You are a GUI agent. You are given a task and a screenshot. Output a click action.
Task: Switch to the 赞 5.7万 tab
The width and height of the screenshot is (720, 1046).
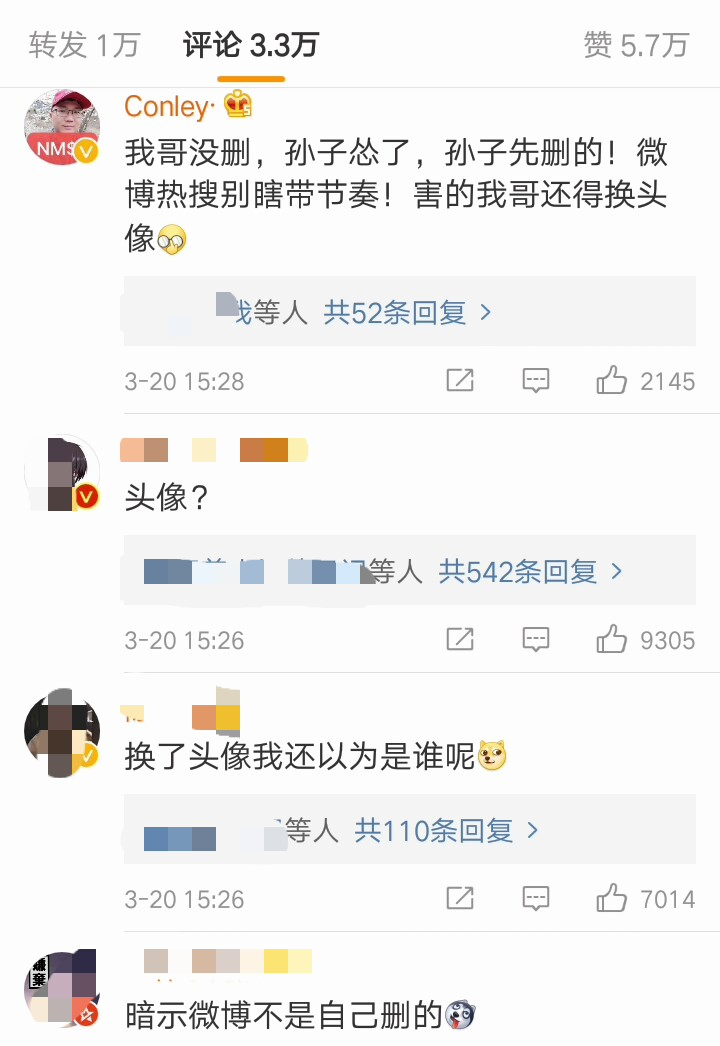[636, 45]
